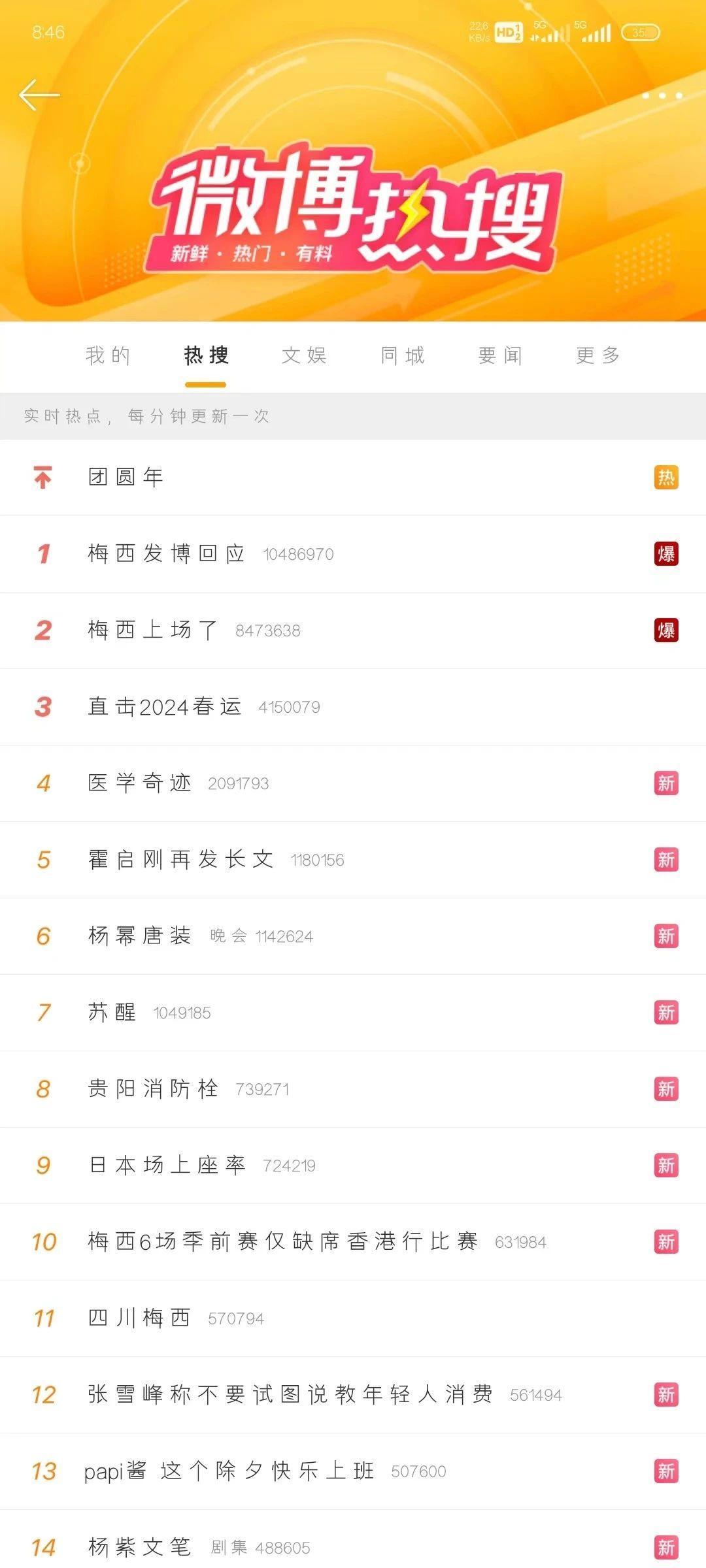This screenshot has width=706, height=1568.
Task: Open the topic 日本场上座率
Action: pyautogui.click(x=167, y=1166)
